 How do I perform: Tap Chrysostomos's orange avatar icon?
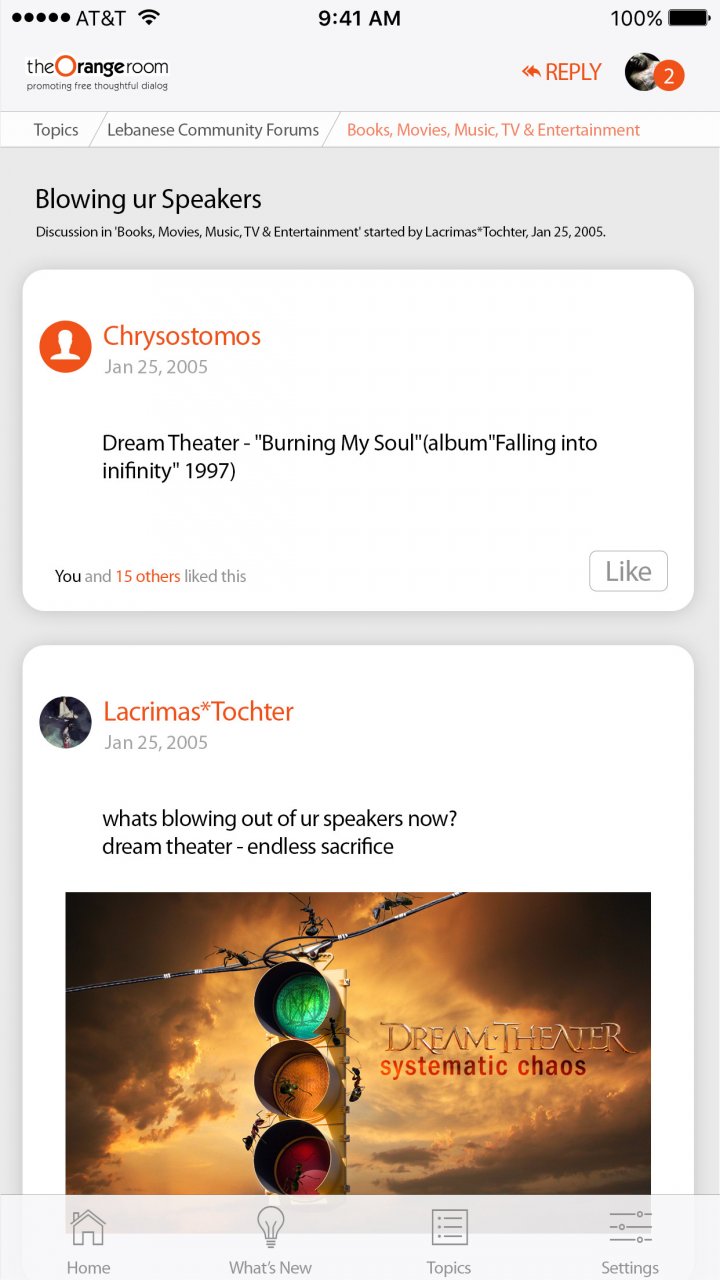(x=65, y=346)
